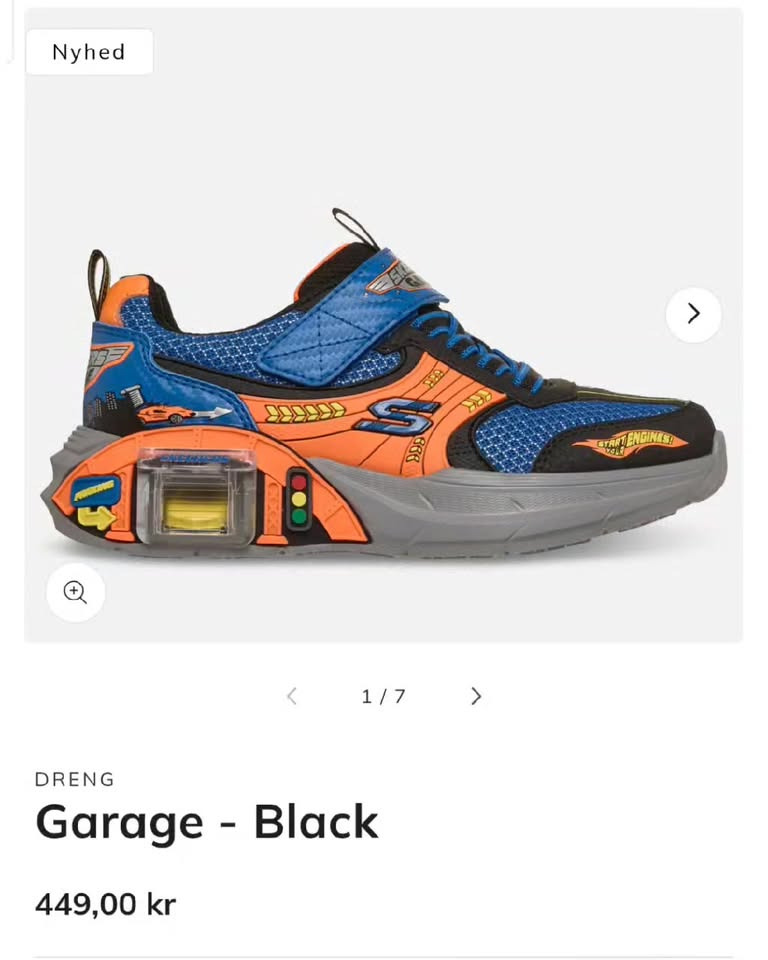Show the next product image using the round arrow
This screenshot has height=960, width=768.
693,314
